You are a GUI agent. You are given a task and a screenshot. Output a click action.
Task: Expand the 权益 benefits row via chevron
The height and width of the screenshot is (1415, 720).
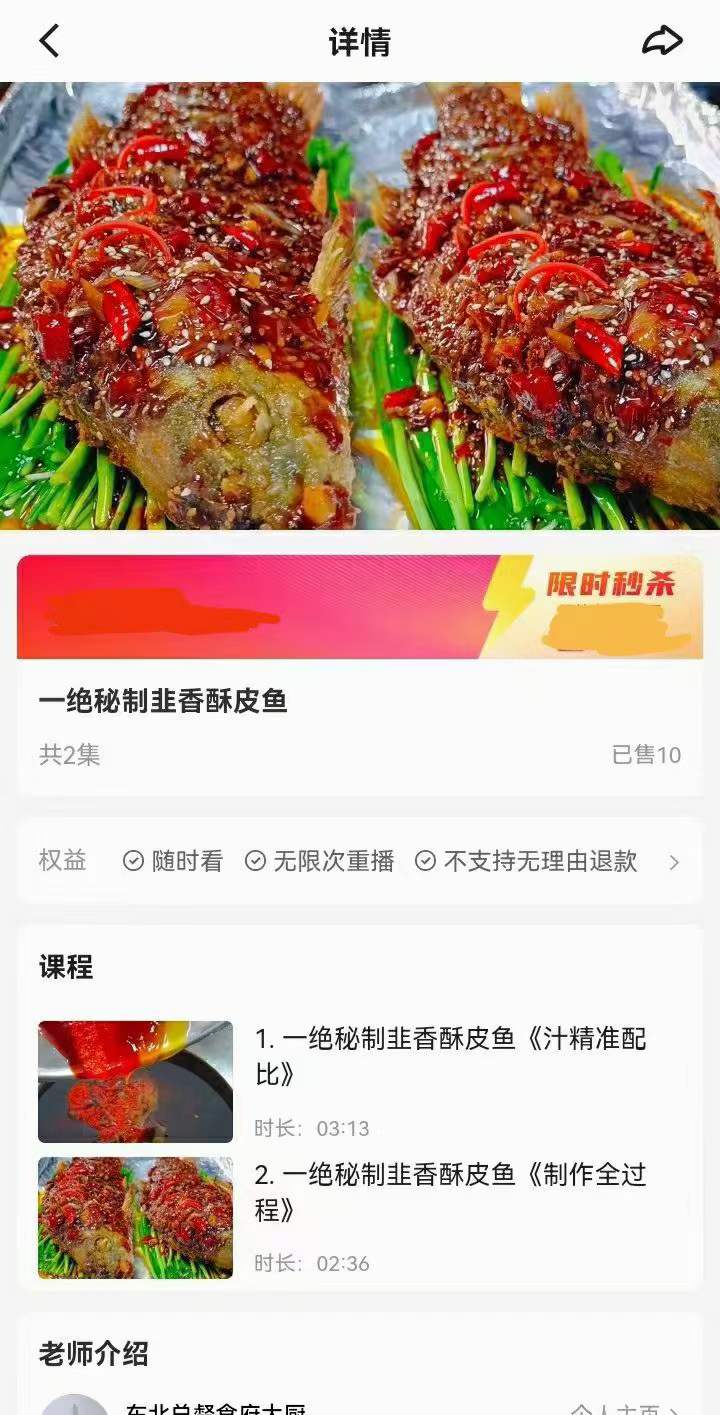pos(676,861)
